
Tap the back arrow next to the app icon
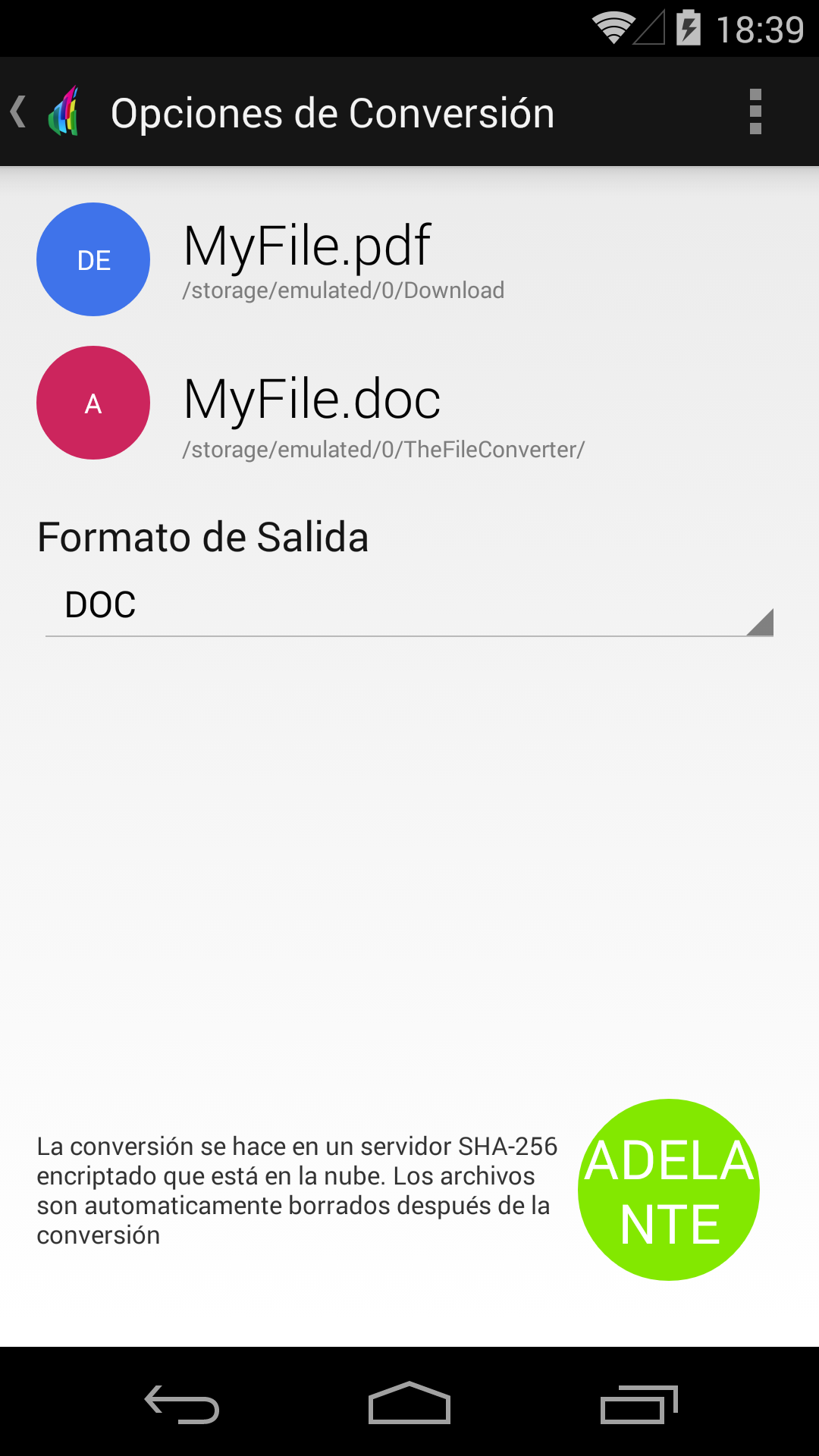pos(19,110)
